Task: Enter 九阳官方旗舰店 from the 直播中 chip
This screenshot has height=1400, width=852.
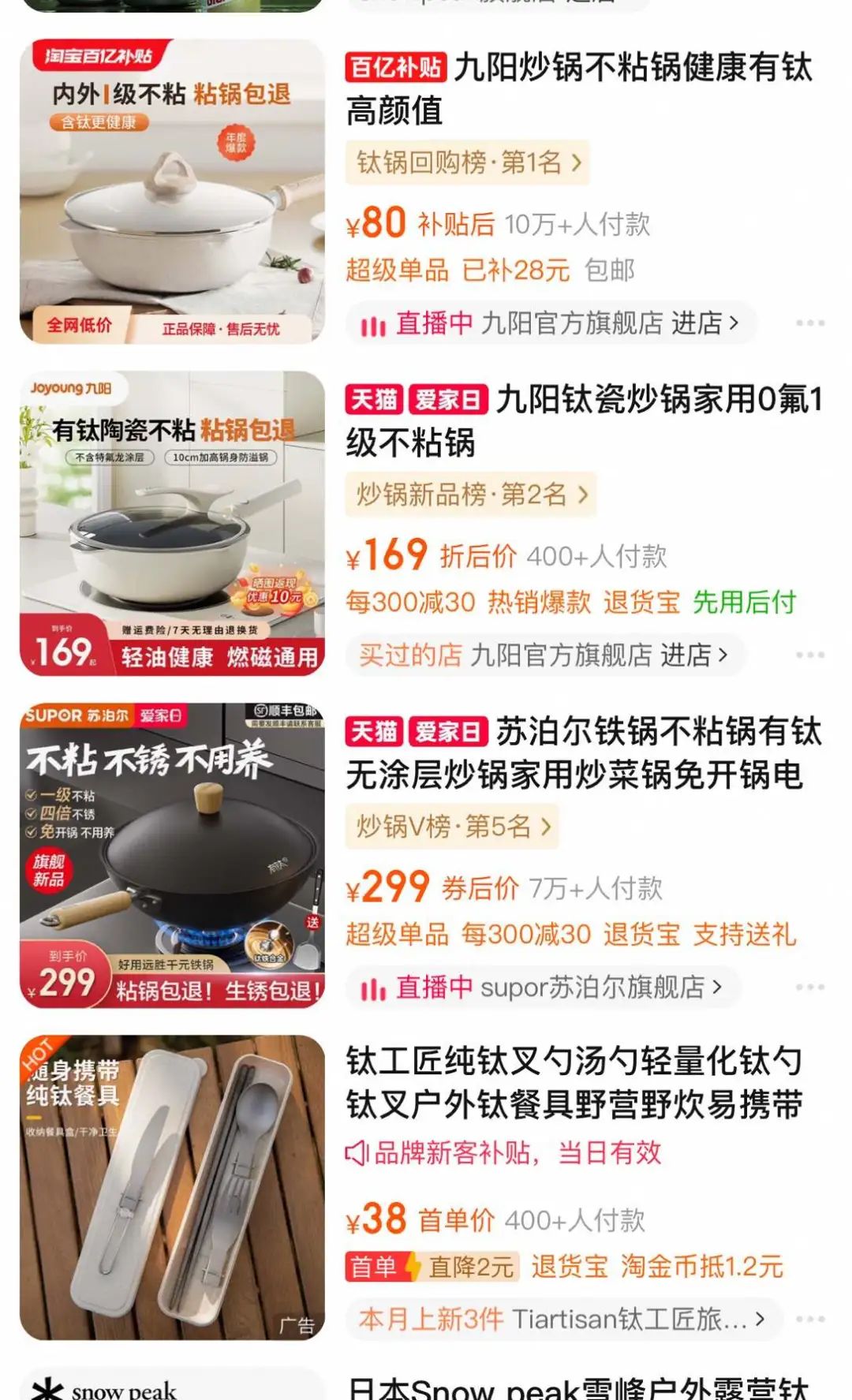Action: (551, 323)
